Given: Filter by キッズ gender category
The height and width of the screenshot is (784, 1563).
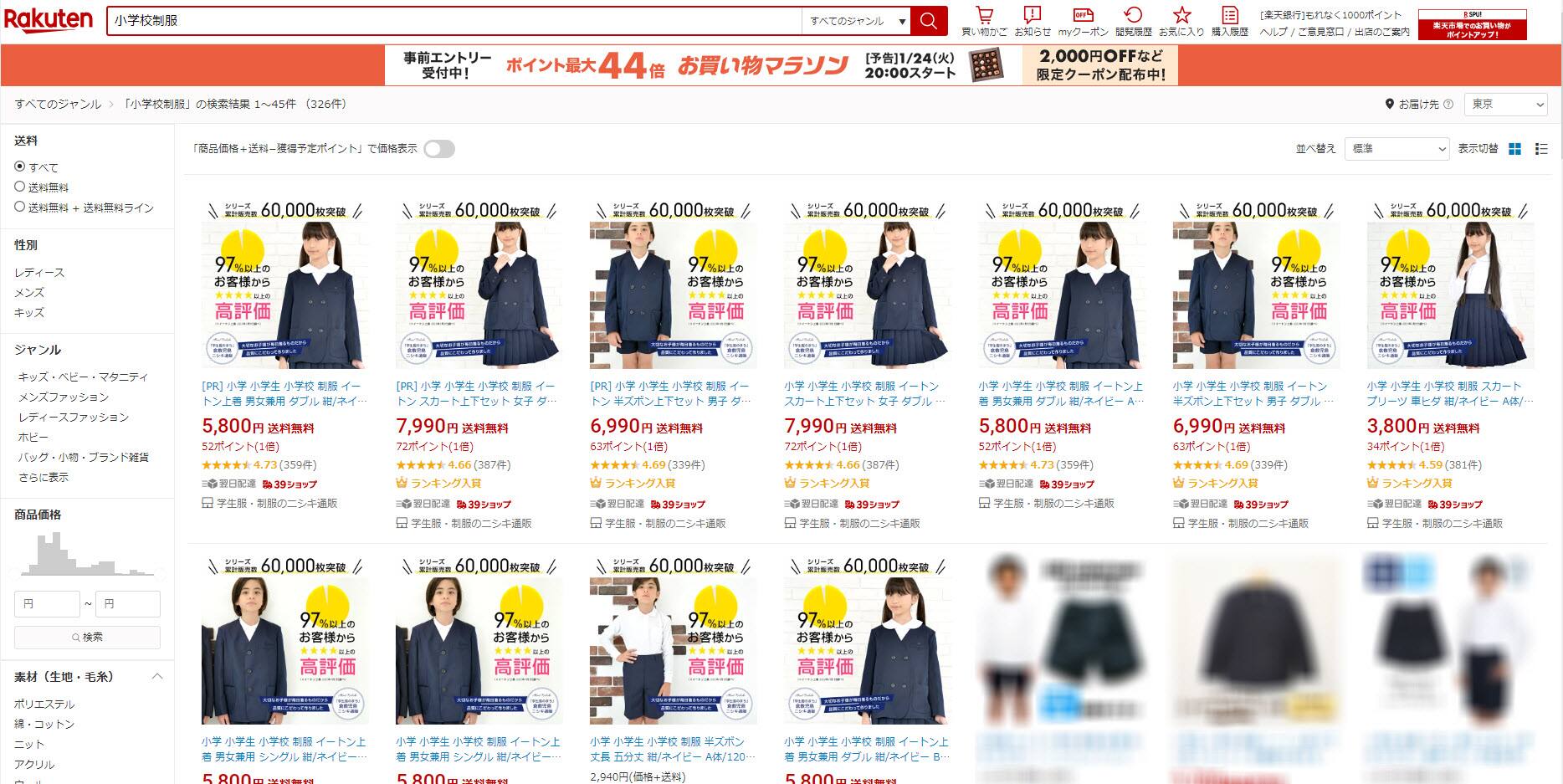Looking at the screenshot, I should click(x=29, y=312).
